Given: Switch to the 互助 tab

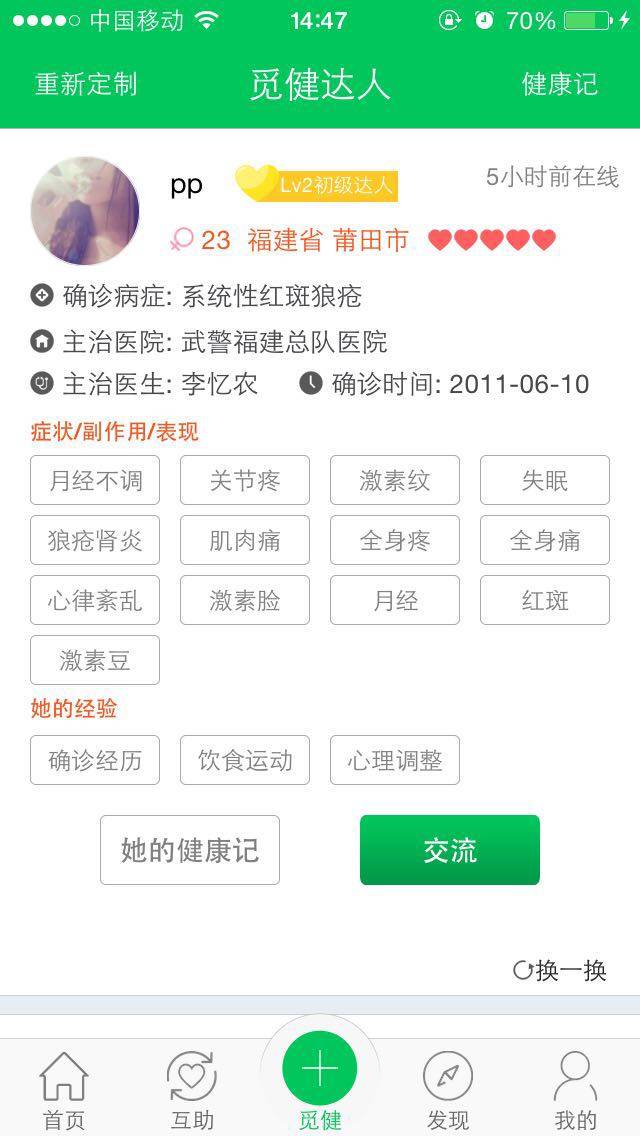Looking at the screenshot, I should [x=192, y=1090].
